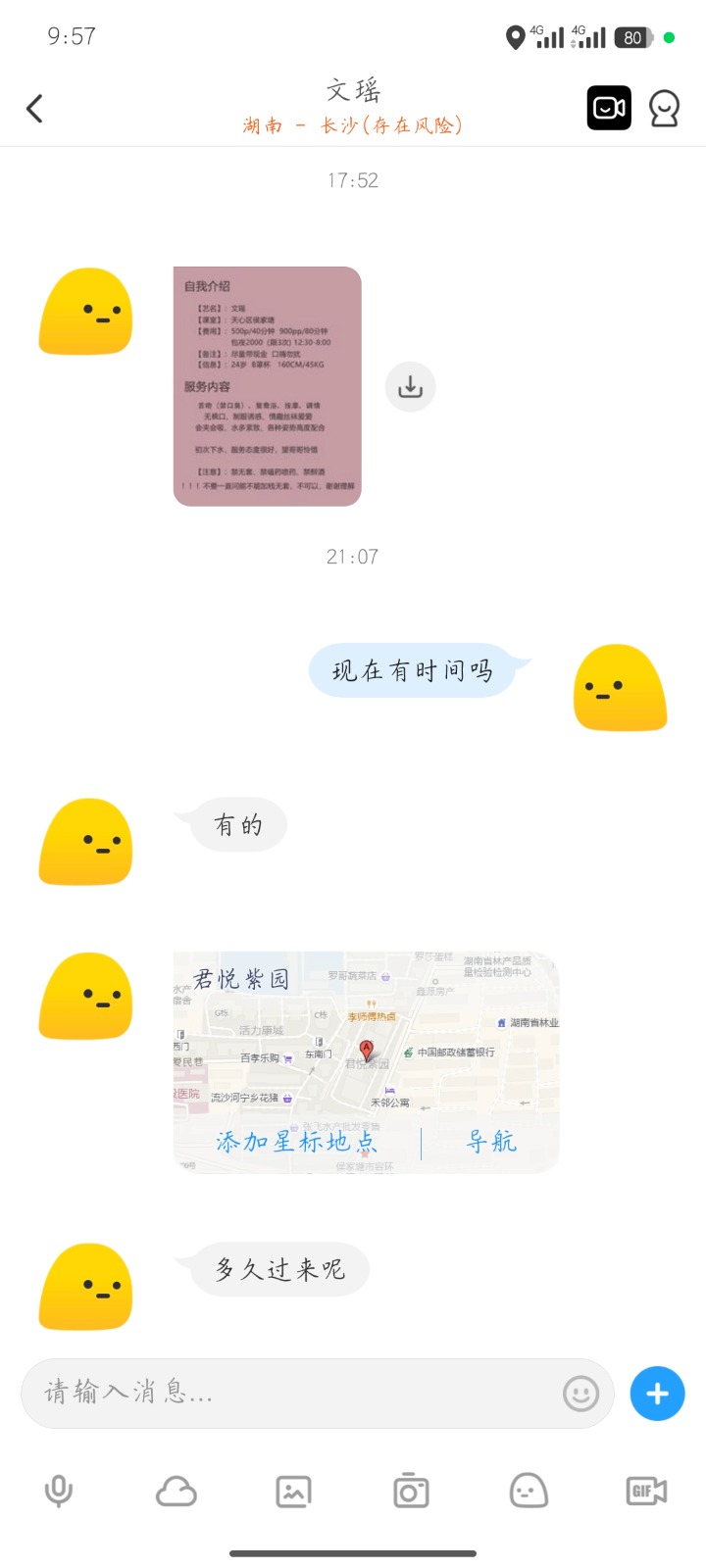Select the voice message microphone icon
The width and height of the screenshot is (706, 1568).
click(x=59, y=1491)
